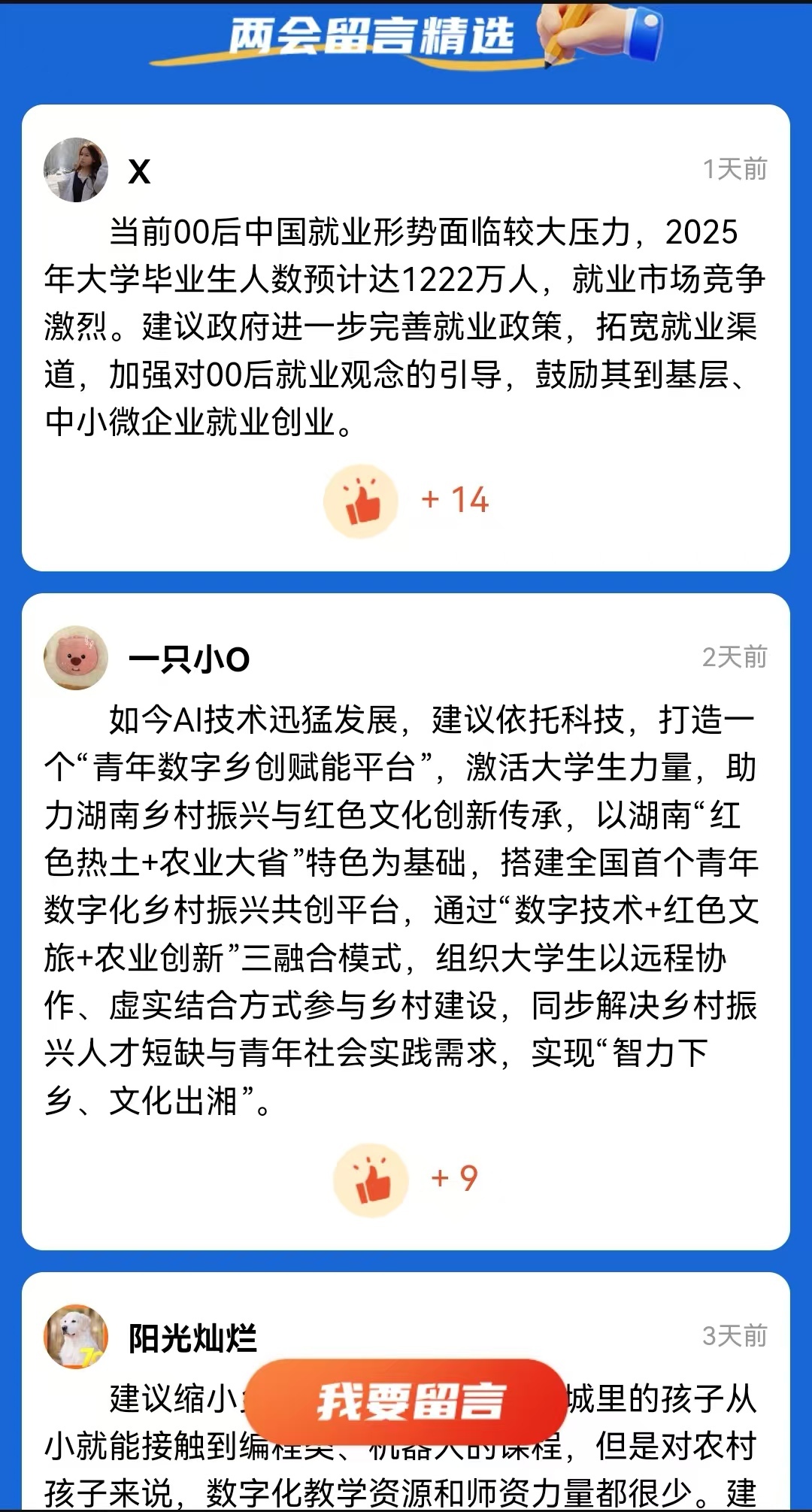Open 阳光灿烂's avatar

[x=76, y=1336]
